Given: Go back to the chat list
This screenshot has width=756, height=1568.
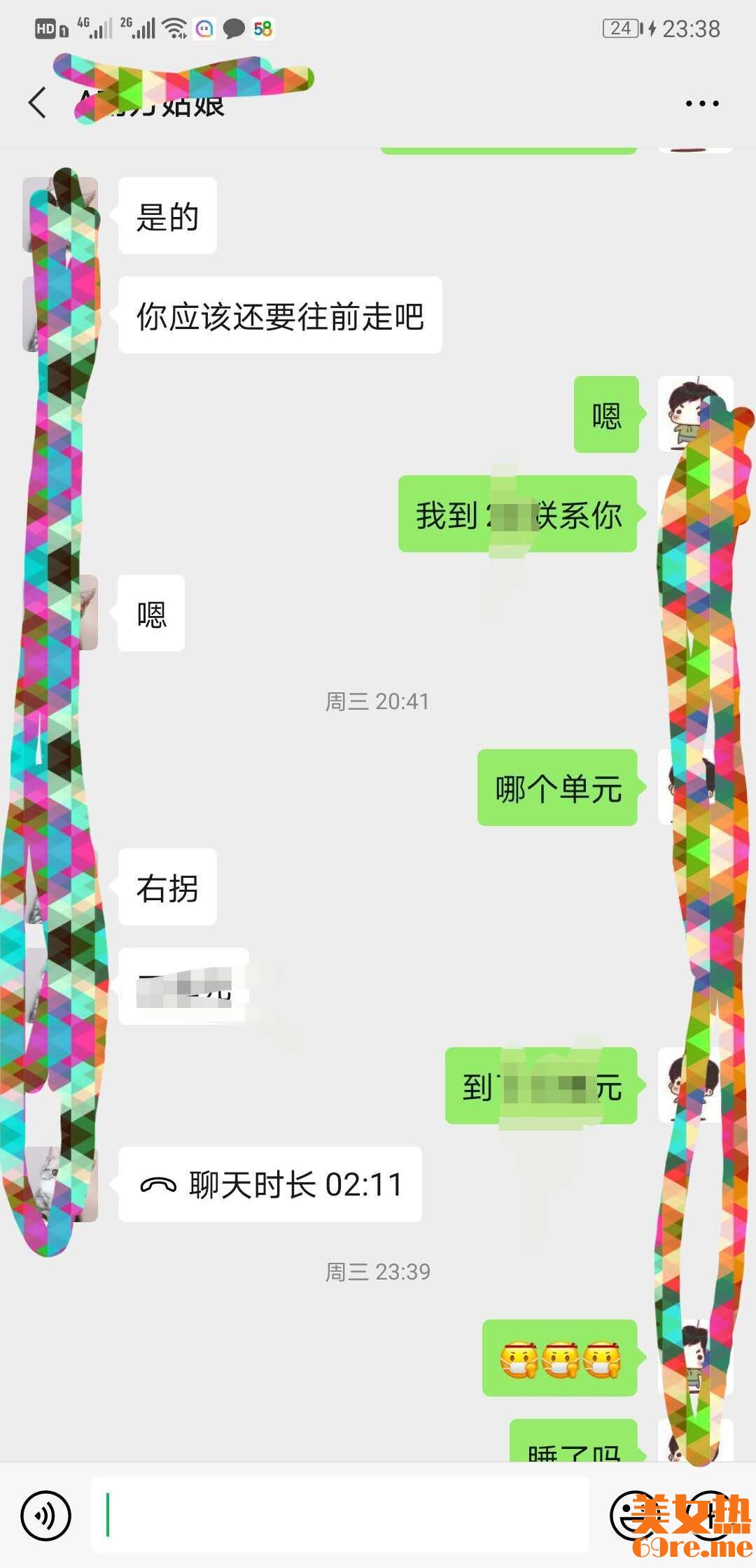Looking at the screenshot, I should coord(37,103).
